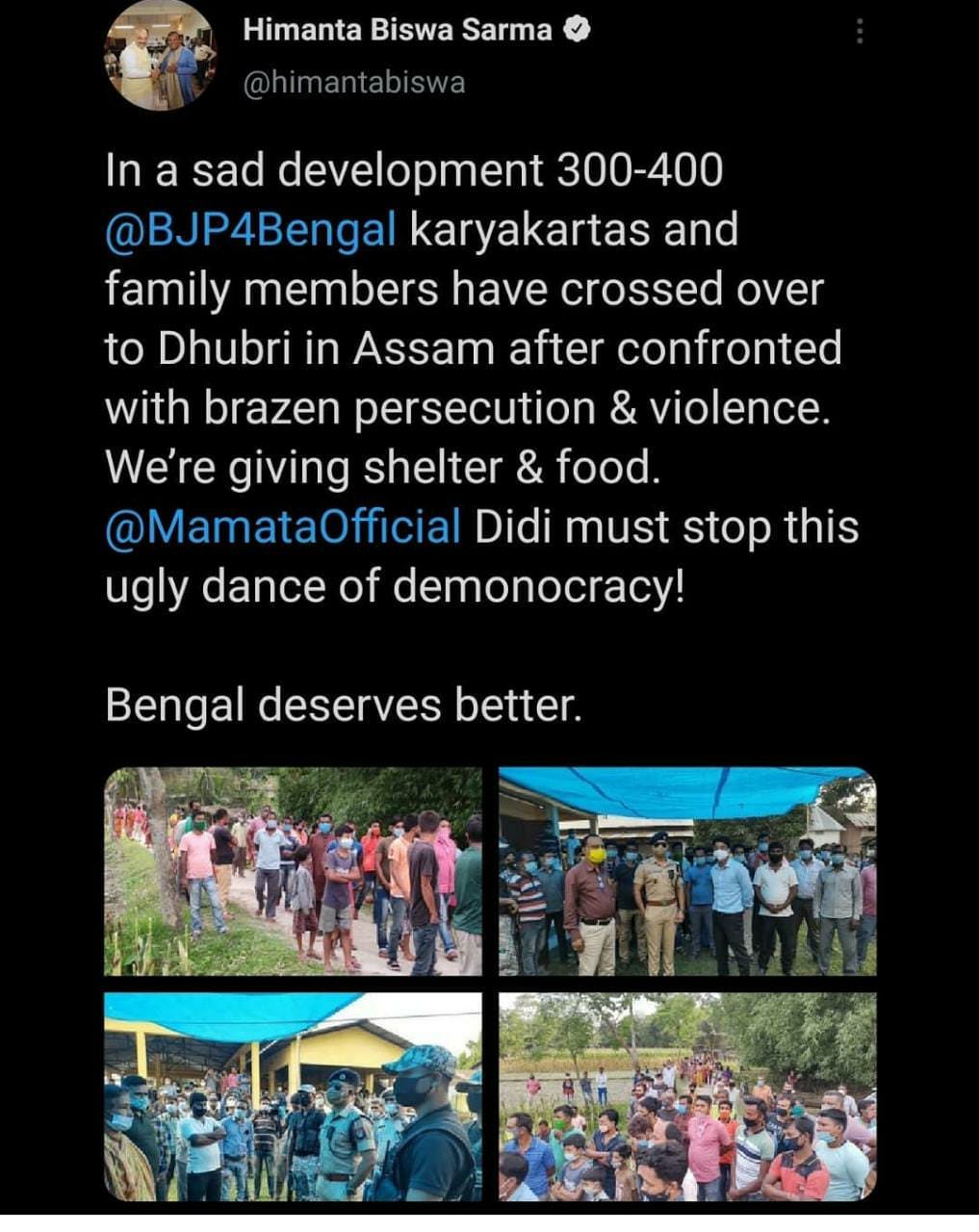View the photo of officers under the blue tarp
This screenshot has height=1232, width=979.
point(687,871)
